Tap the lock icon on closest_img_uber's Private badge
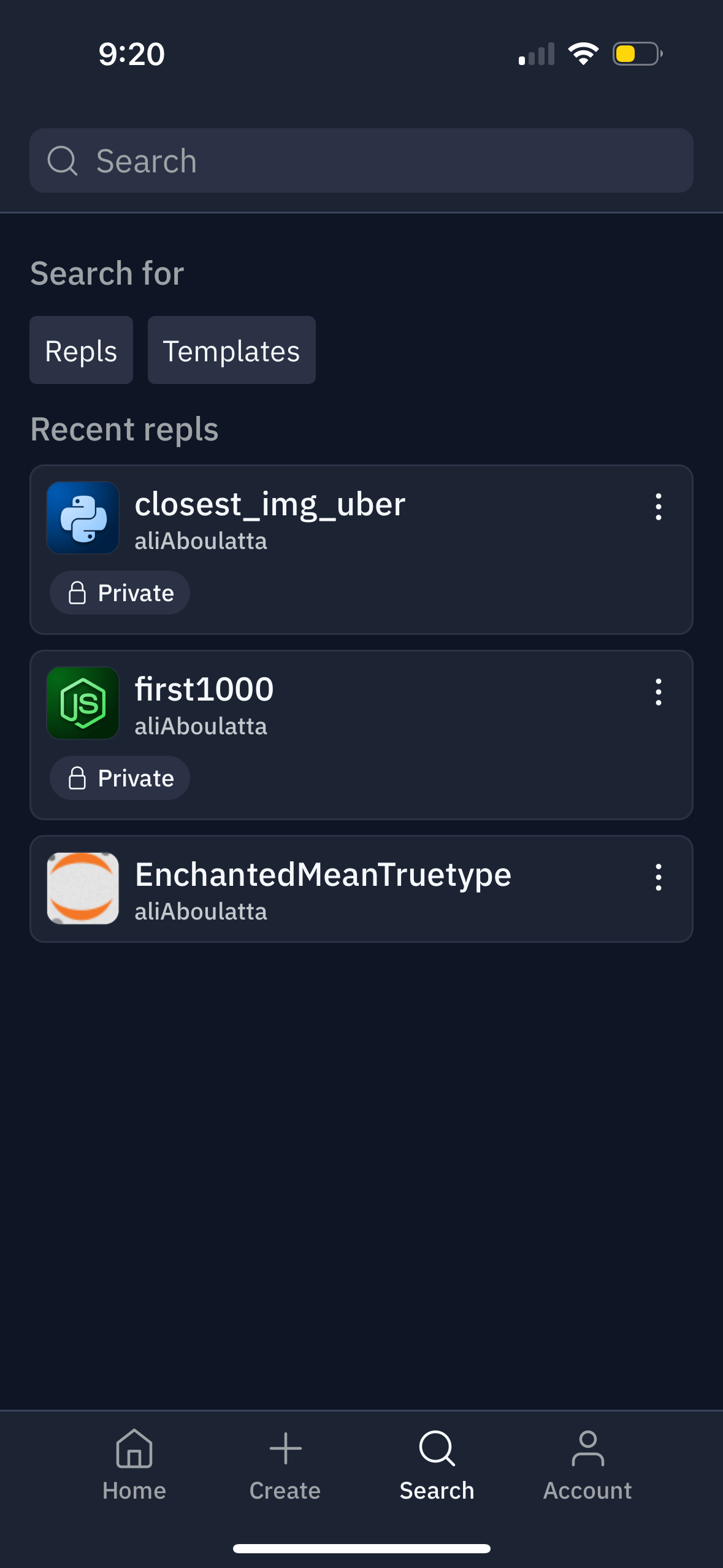 click(x=78, y=593)
